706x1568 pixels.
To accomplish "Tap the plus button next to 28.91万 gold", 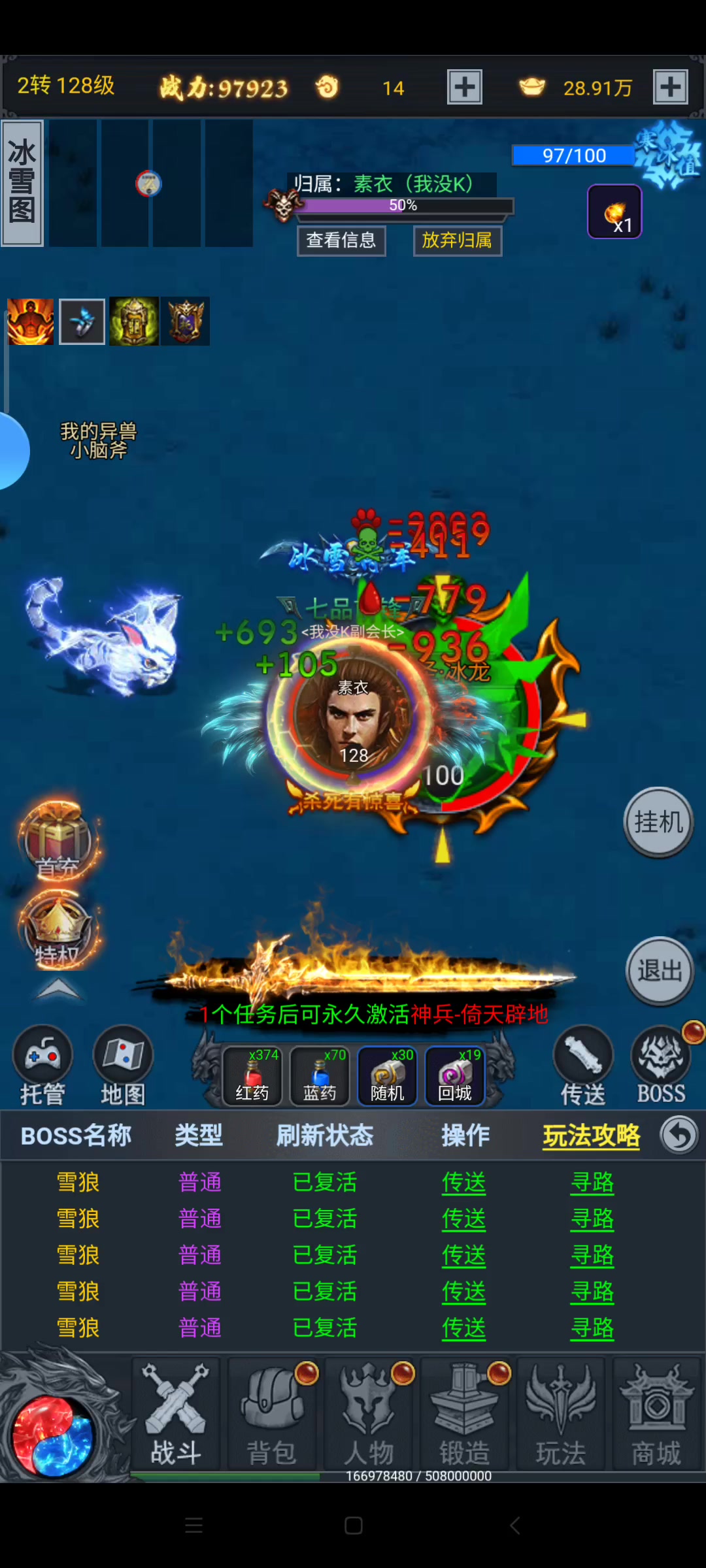I will point(671,87).
